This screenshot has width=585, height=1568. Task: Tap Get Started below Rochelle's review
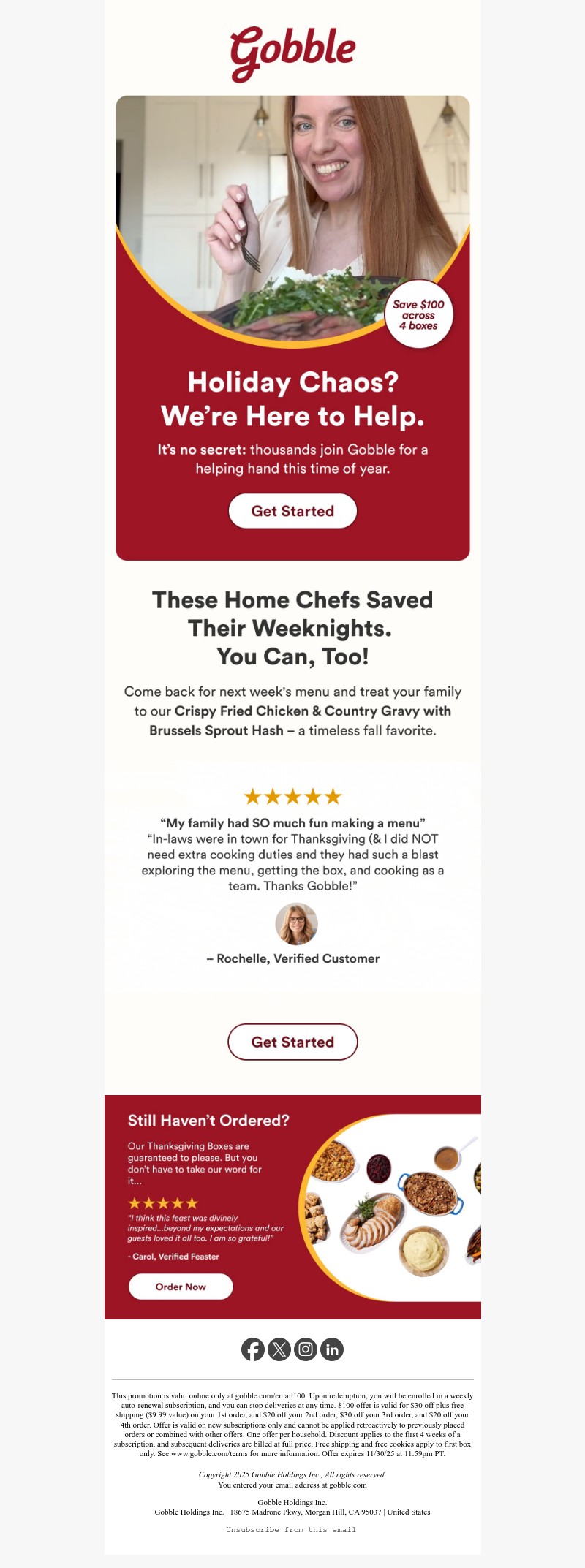click(292, 1042)
